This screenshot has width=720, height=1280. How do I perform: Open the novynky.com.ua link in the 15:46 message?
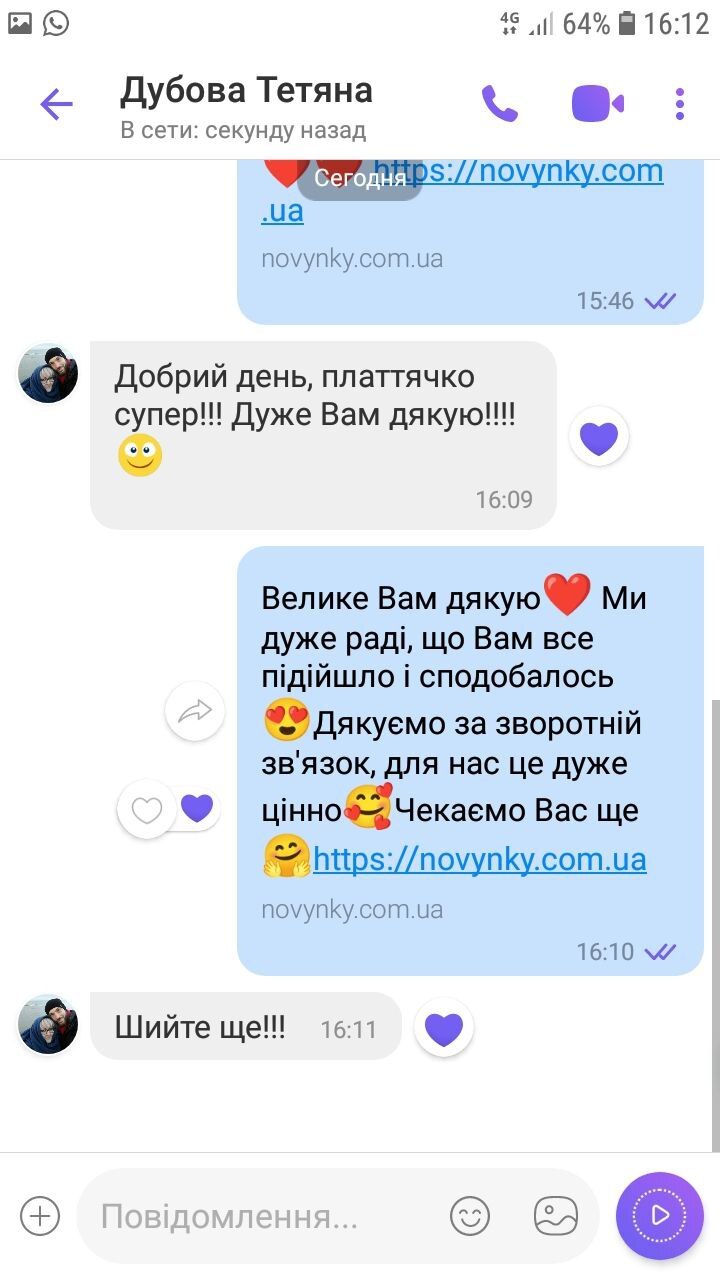click(520, 172)
